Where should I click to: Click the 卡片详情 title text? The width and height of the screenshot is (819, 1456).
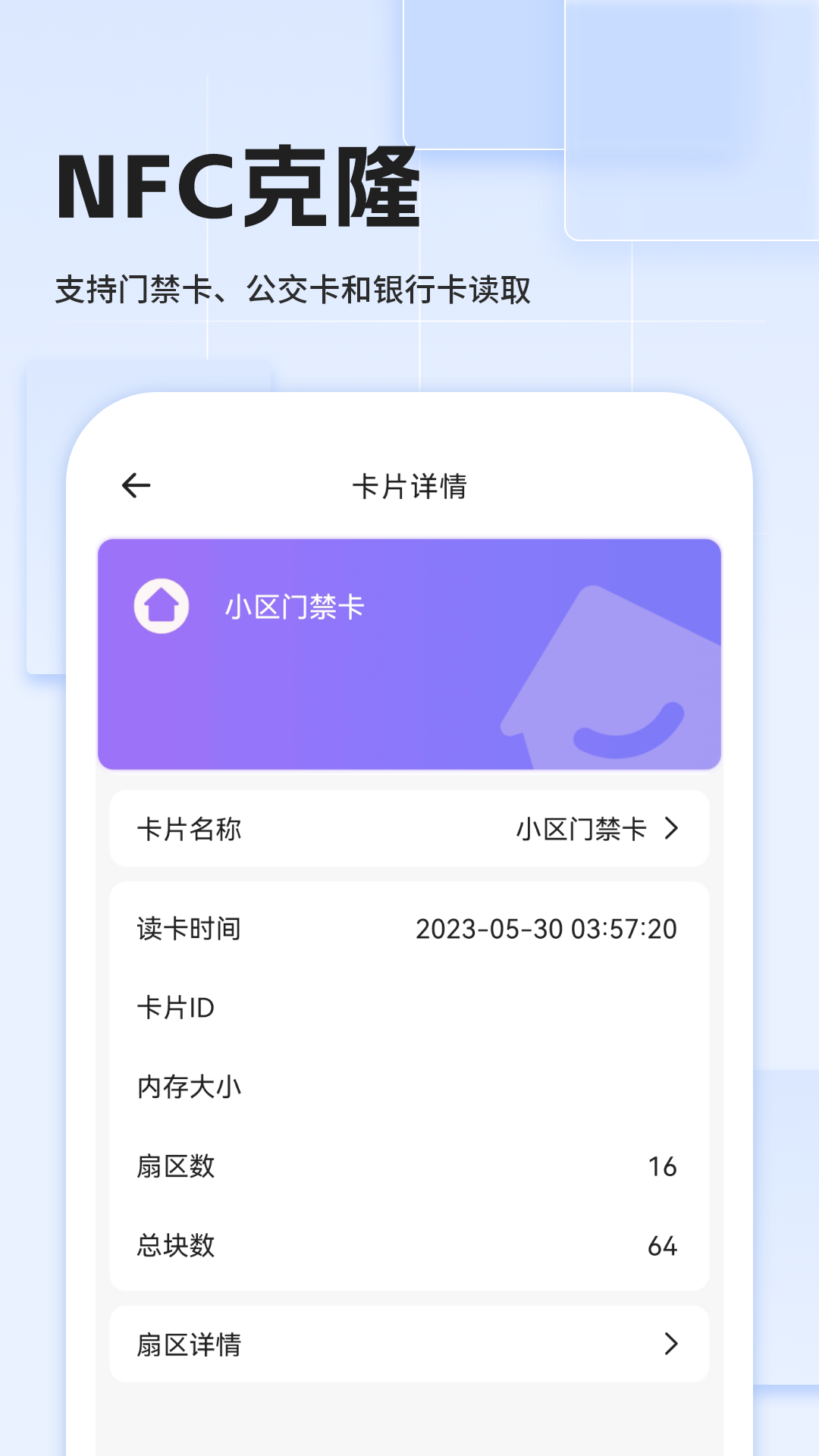click(x=409, y=485)
